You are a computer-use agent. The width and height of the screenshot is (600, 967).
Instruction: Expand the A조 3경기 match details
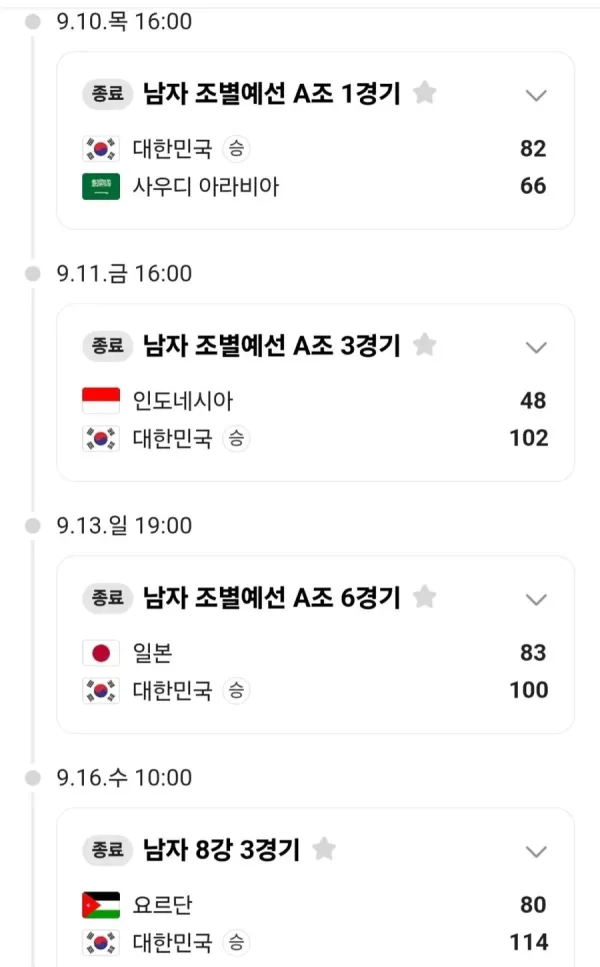coord(536,347)
